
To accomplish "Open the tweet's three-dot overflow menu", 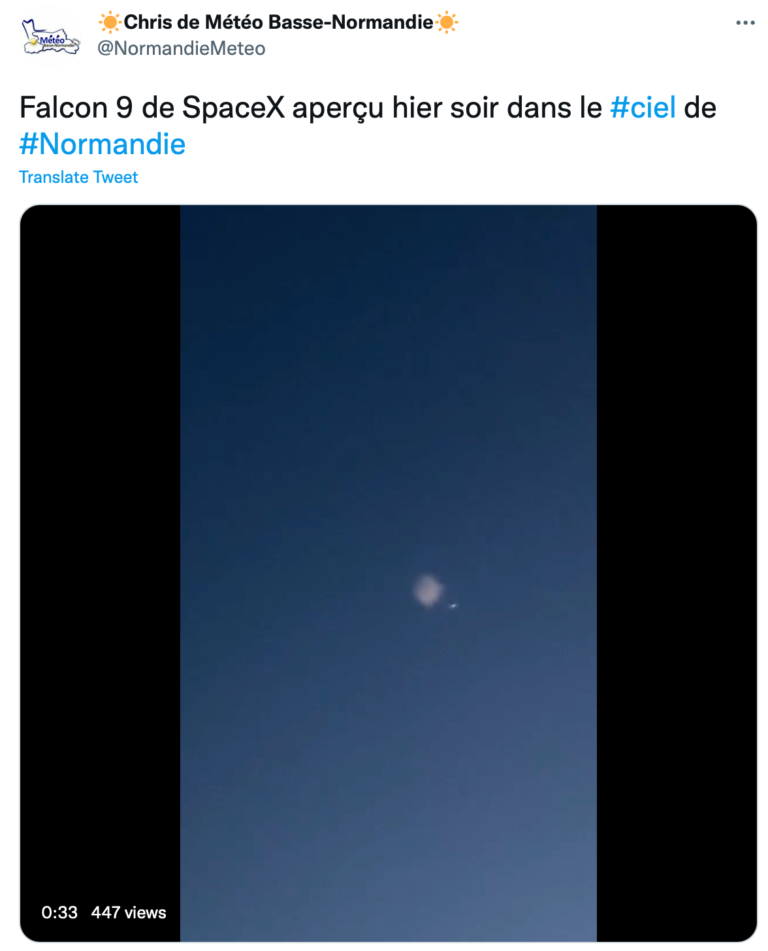I will pyautogui.click(x=745, y=23).
